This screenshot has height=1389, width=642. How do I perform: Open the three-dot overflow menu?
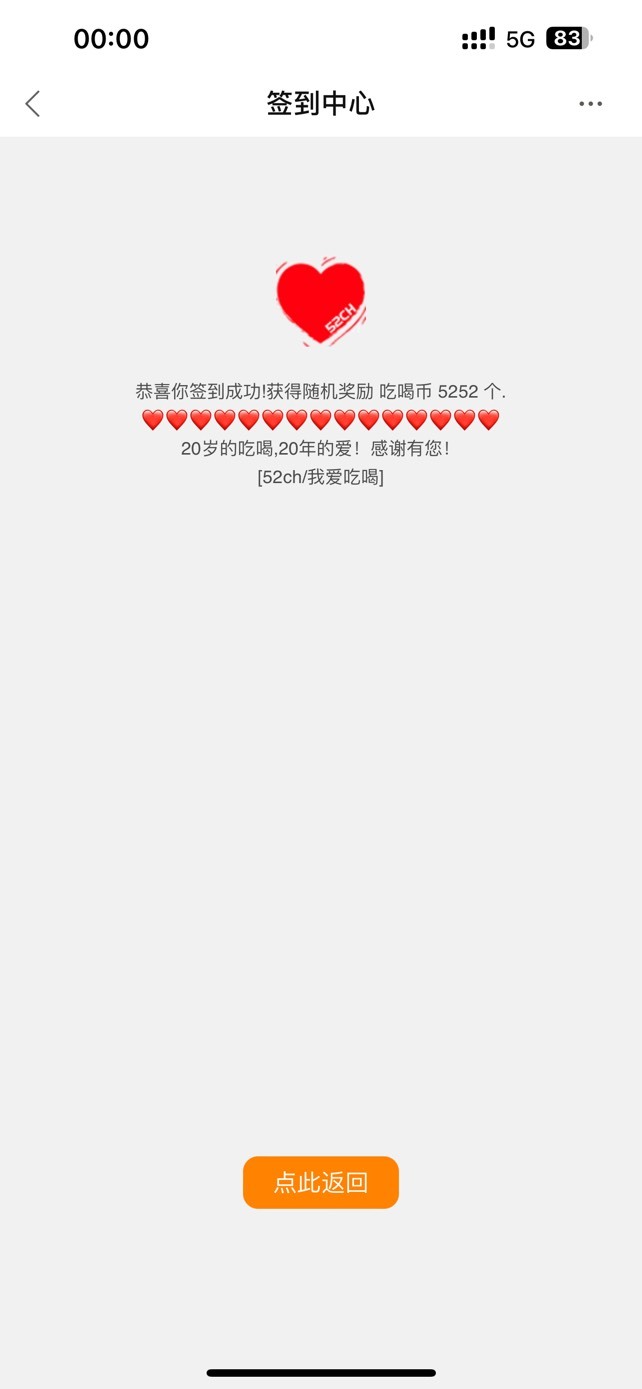[590, 104]
